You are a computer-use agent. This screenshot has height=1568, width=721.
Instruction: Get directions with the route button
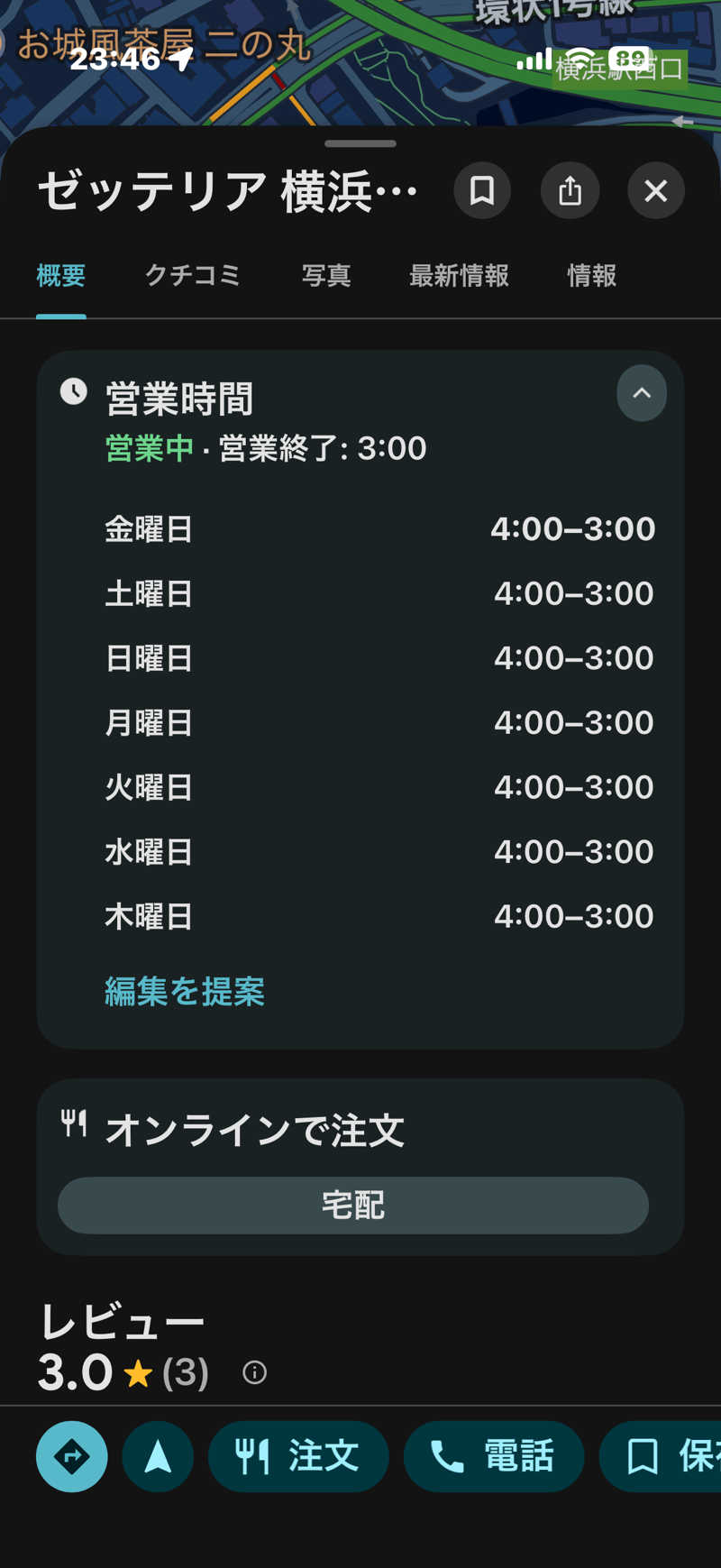72,1456
